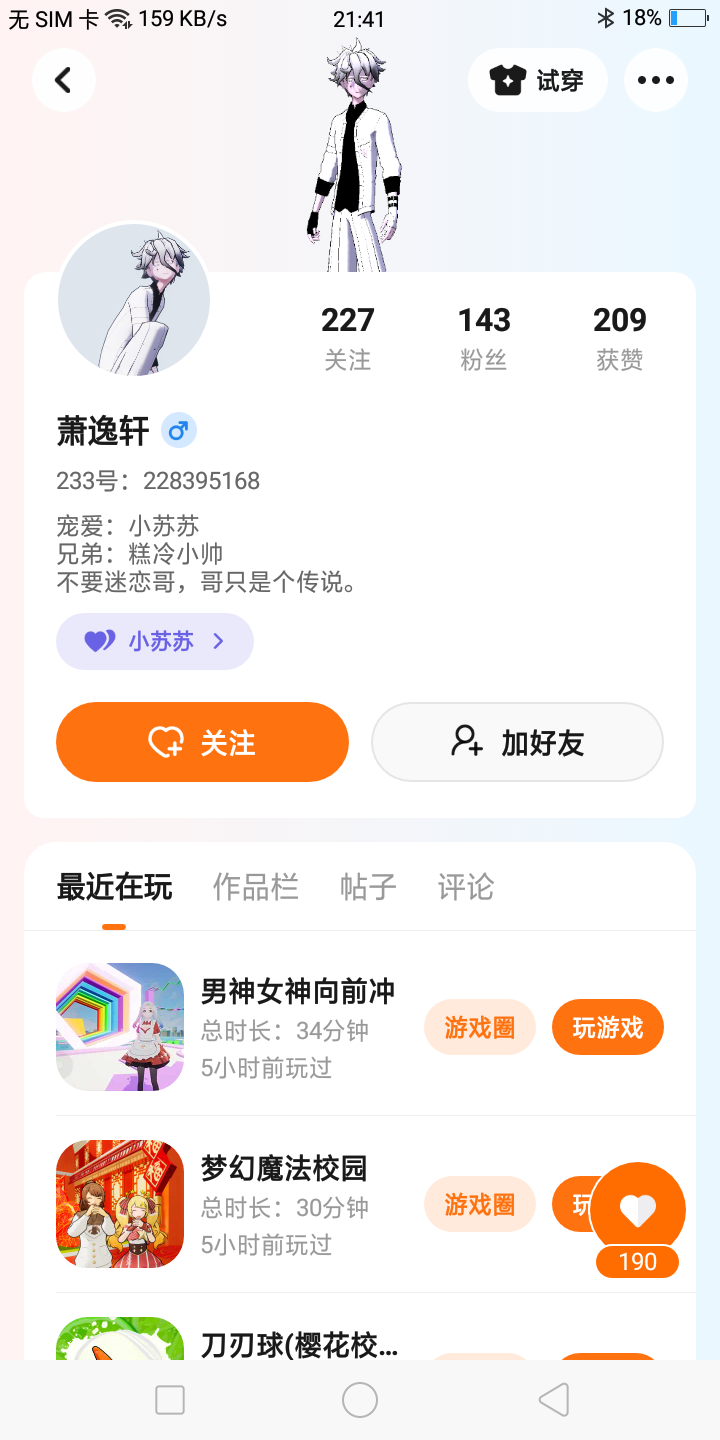View the 143 粉丝 followers list
This screenshot has height=1440, width=720.
click(x=484, y=337)
